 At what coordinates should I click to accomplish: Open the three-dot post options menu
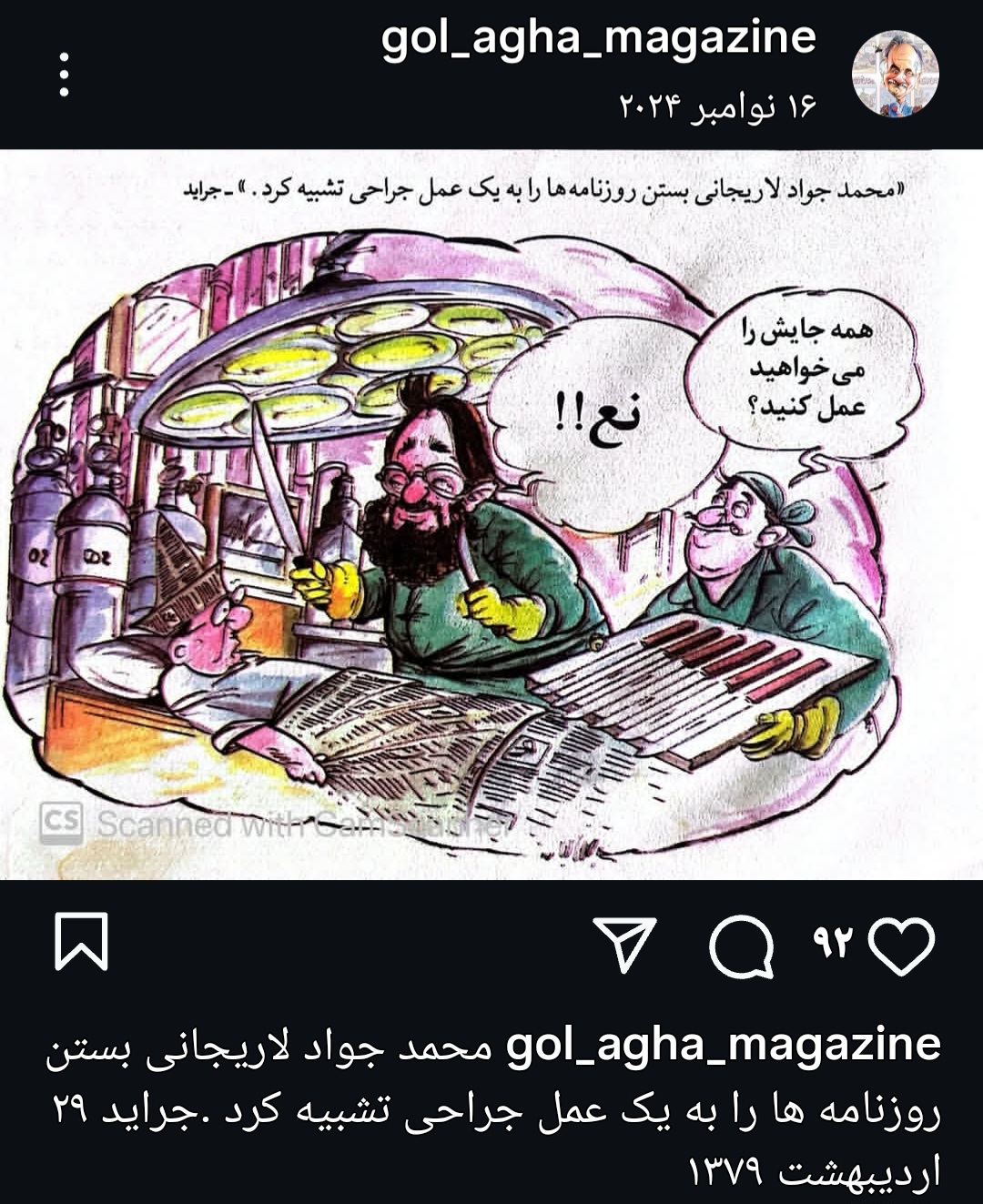pyautogui.click(x=64, y=74)
